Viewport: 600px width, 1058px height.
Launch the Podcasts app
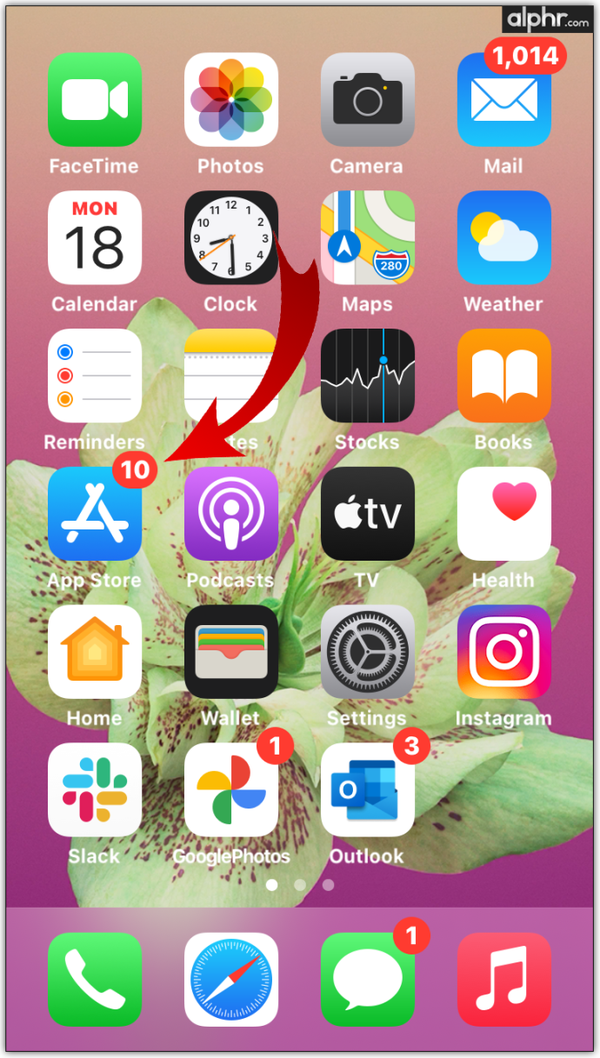pyautogui.click(x=231, y=514)
